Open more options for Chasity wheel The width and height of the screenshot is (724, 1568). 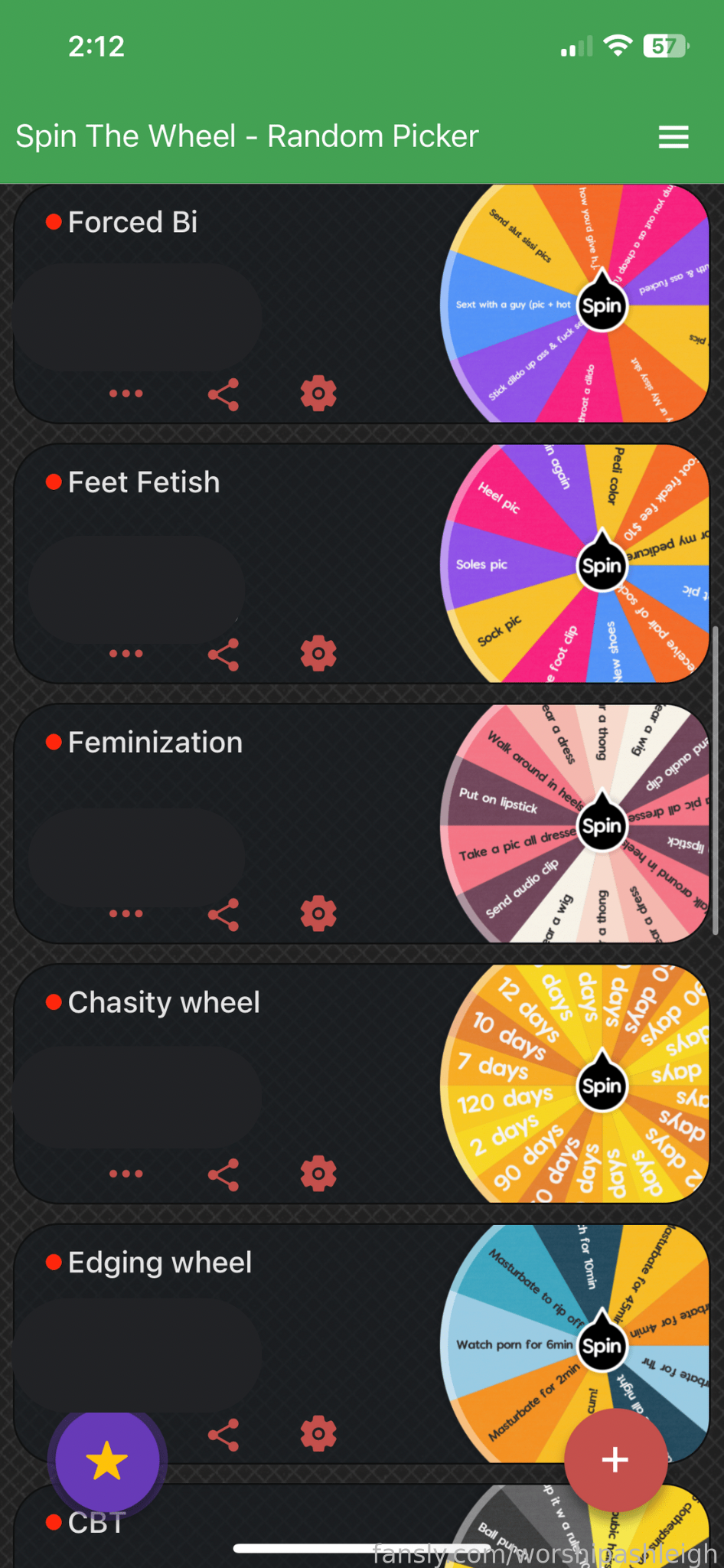click(126, 1174)
